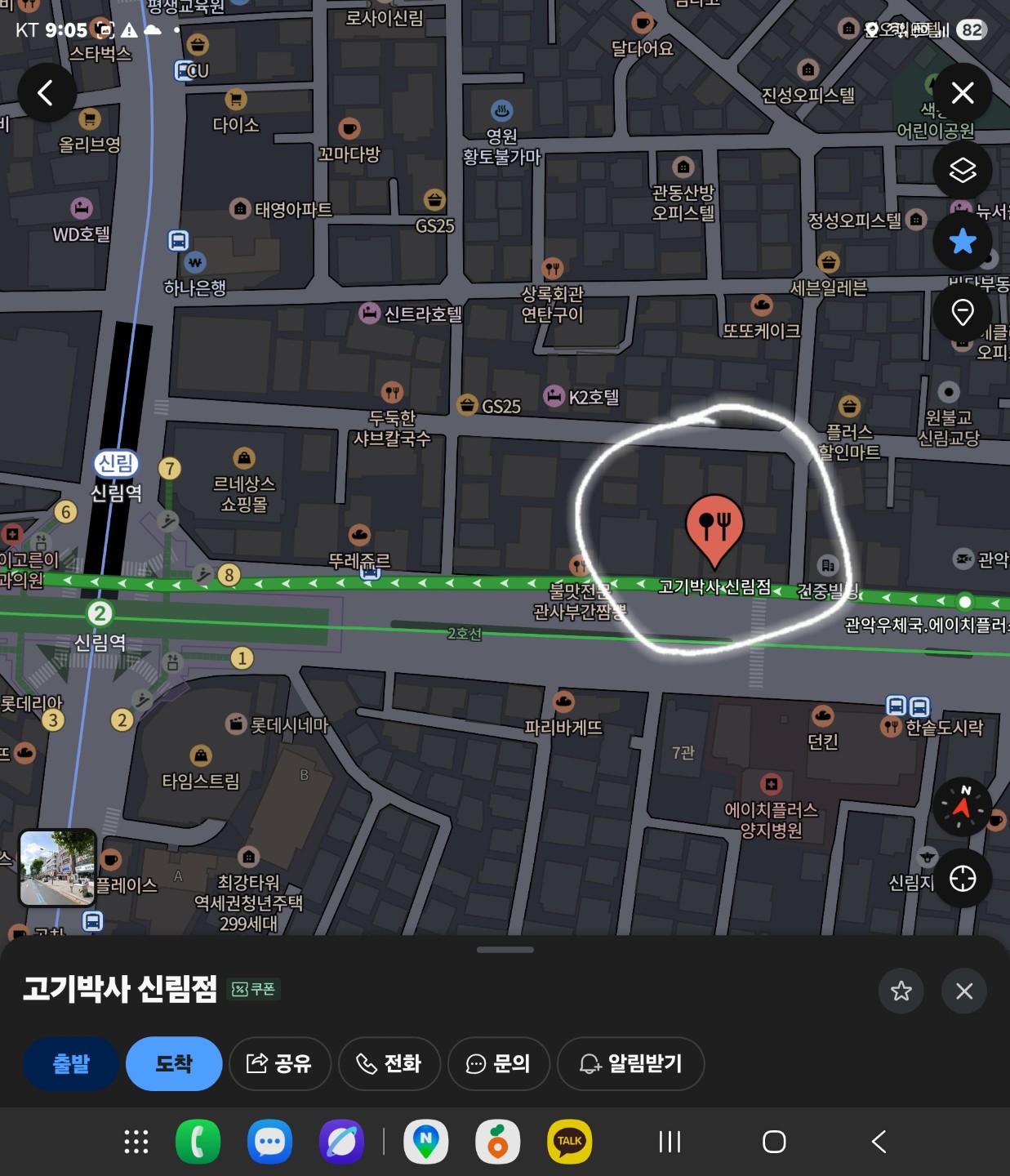Open map layers selector

click(x=963, y=170)
